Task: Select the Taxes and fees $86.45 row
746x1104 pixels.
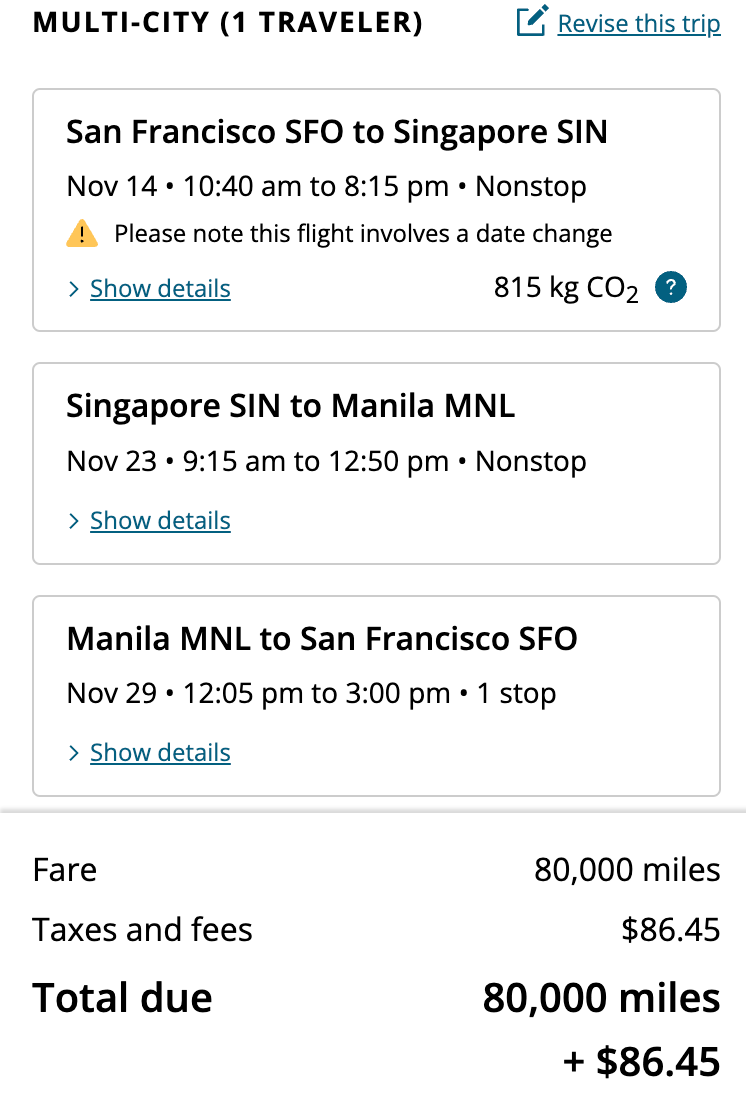Action: pyautogui.click(x=373, y=929)
